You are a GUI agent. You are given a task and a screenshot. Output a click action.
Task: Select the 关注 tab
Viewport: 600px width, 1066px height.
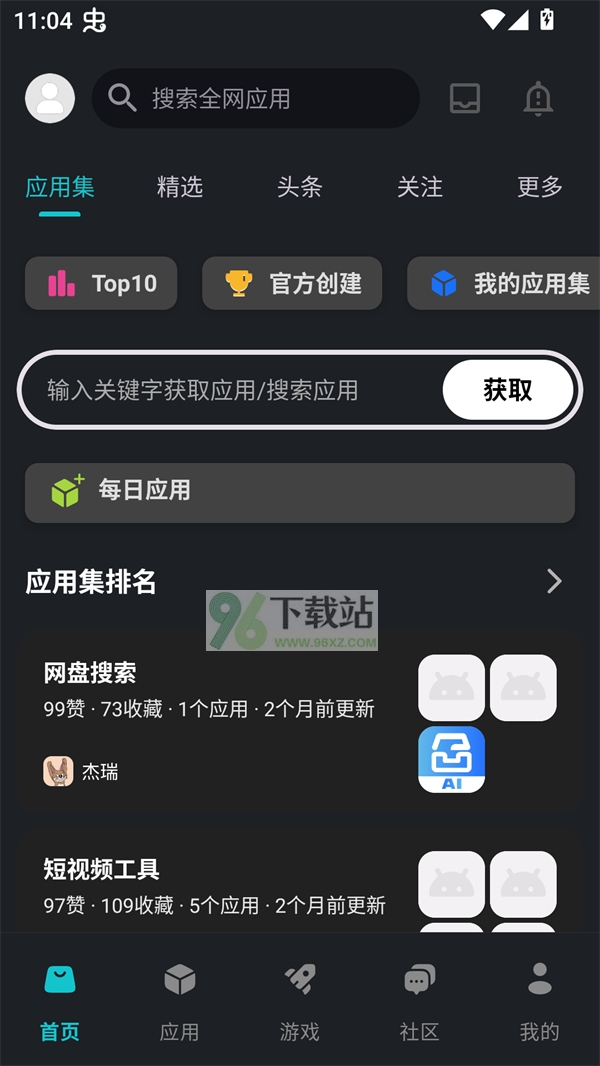tap(420, 187)
